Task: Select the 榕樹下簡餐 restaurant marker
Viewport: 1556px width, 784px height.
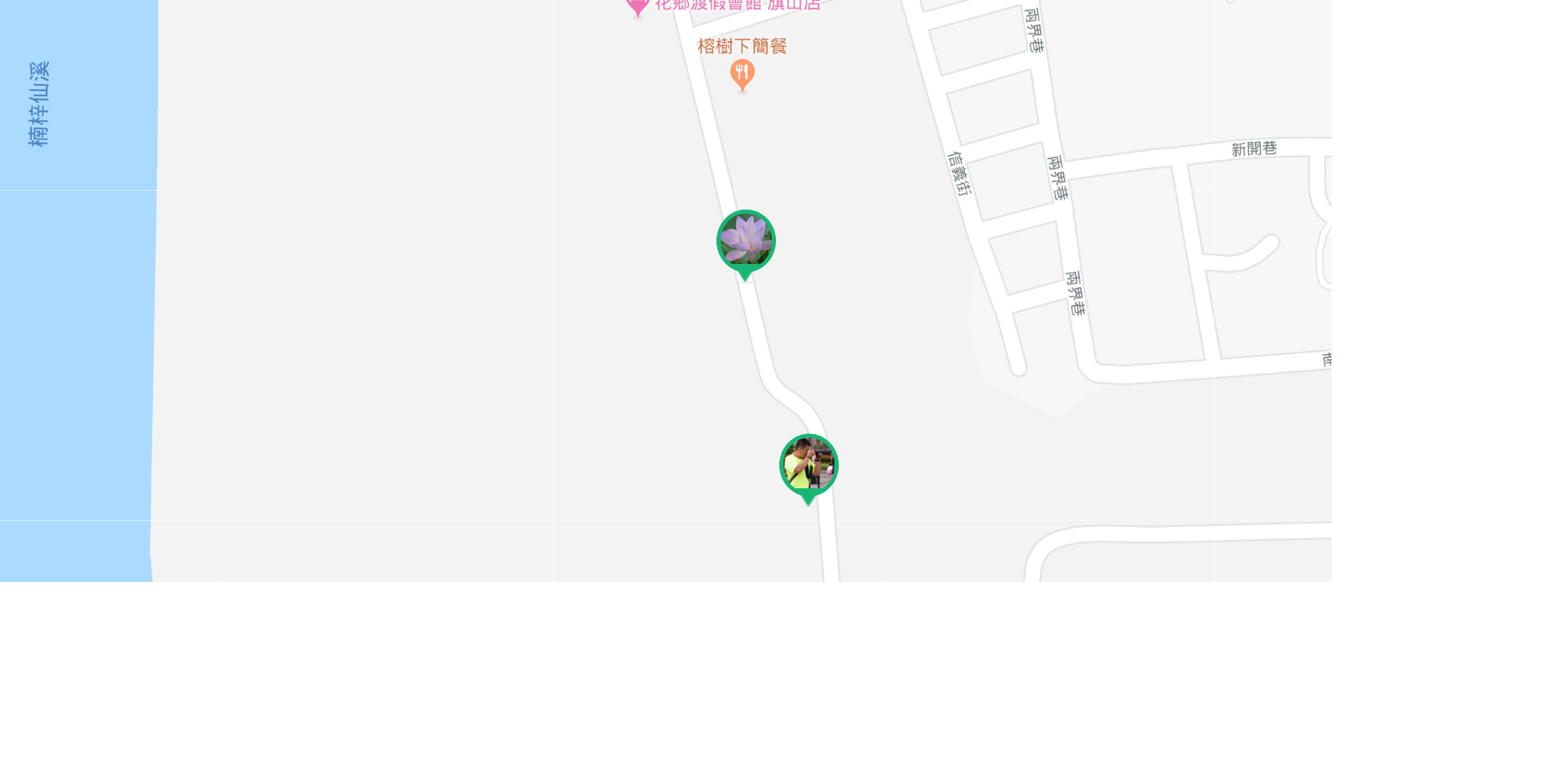Action: tap(742, 74)
